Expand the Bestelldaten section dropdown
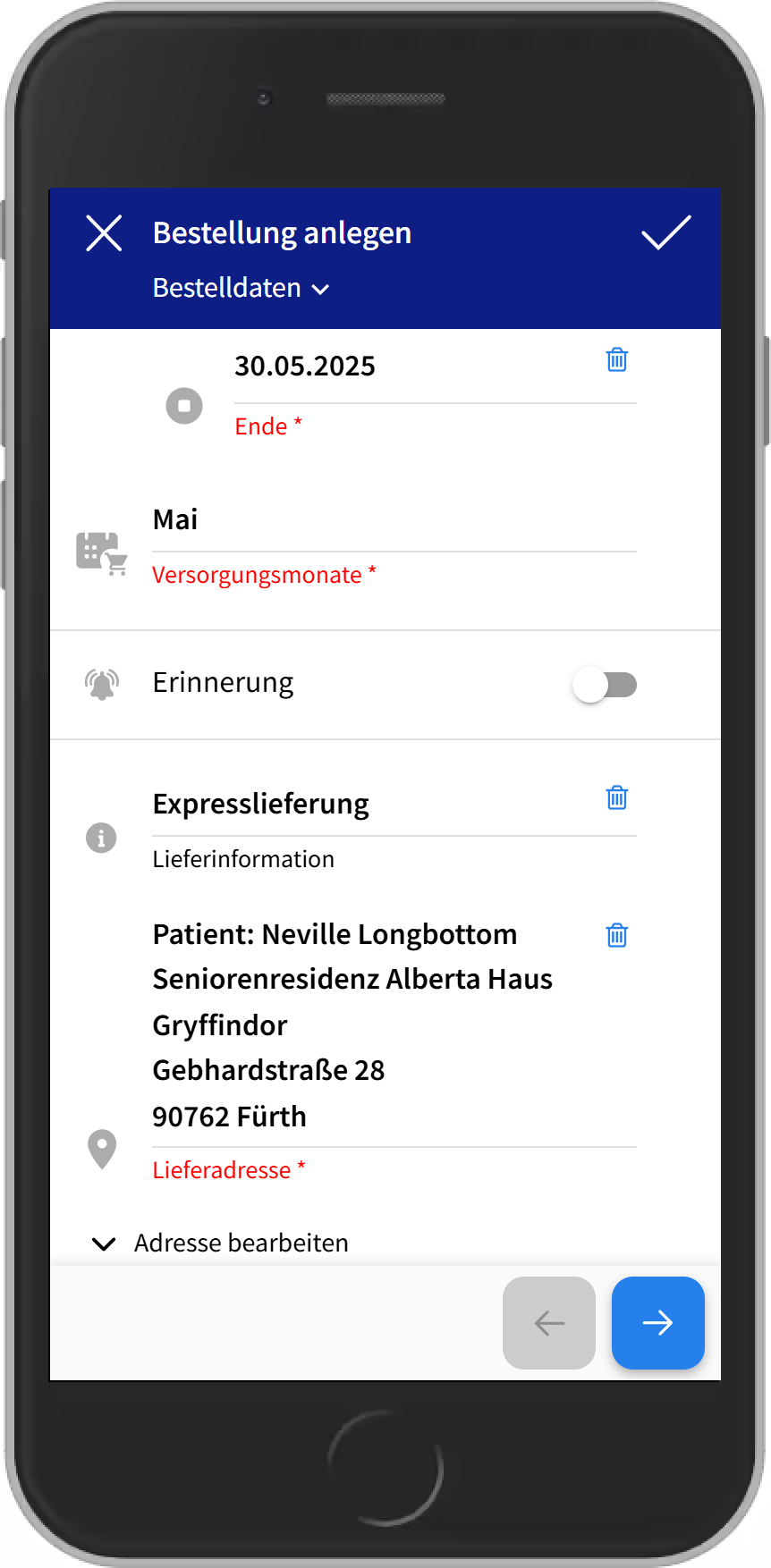 pos(241,288)
